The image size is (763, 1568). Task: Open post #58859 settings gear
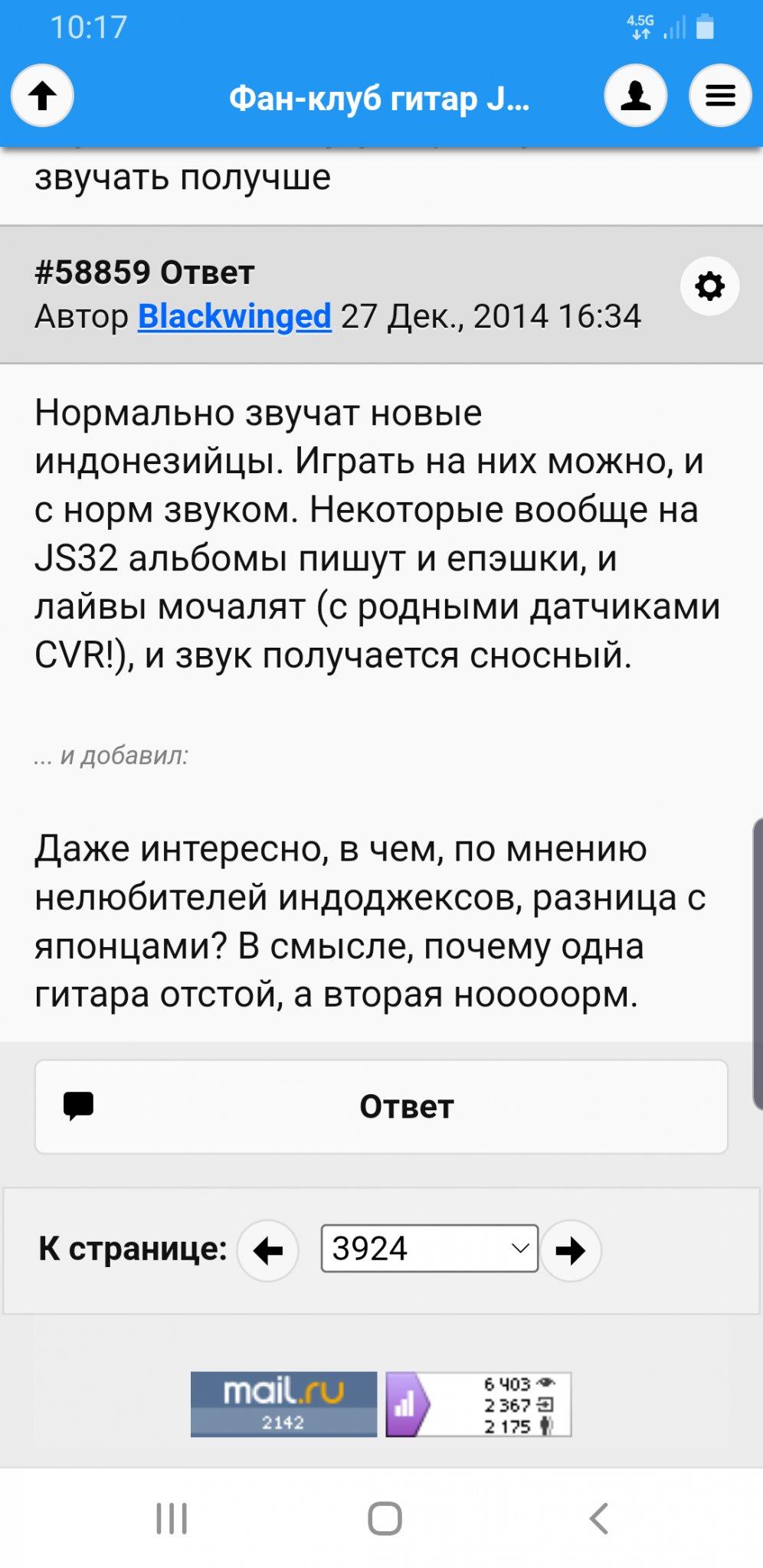coord(709,286)
